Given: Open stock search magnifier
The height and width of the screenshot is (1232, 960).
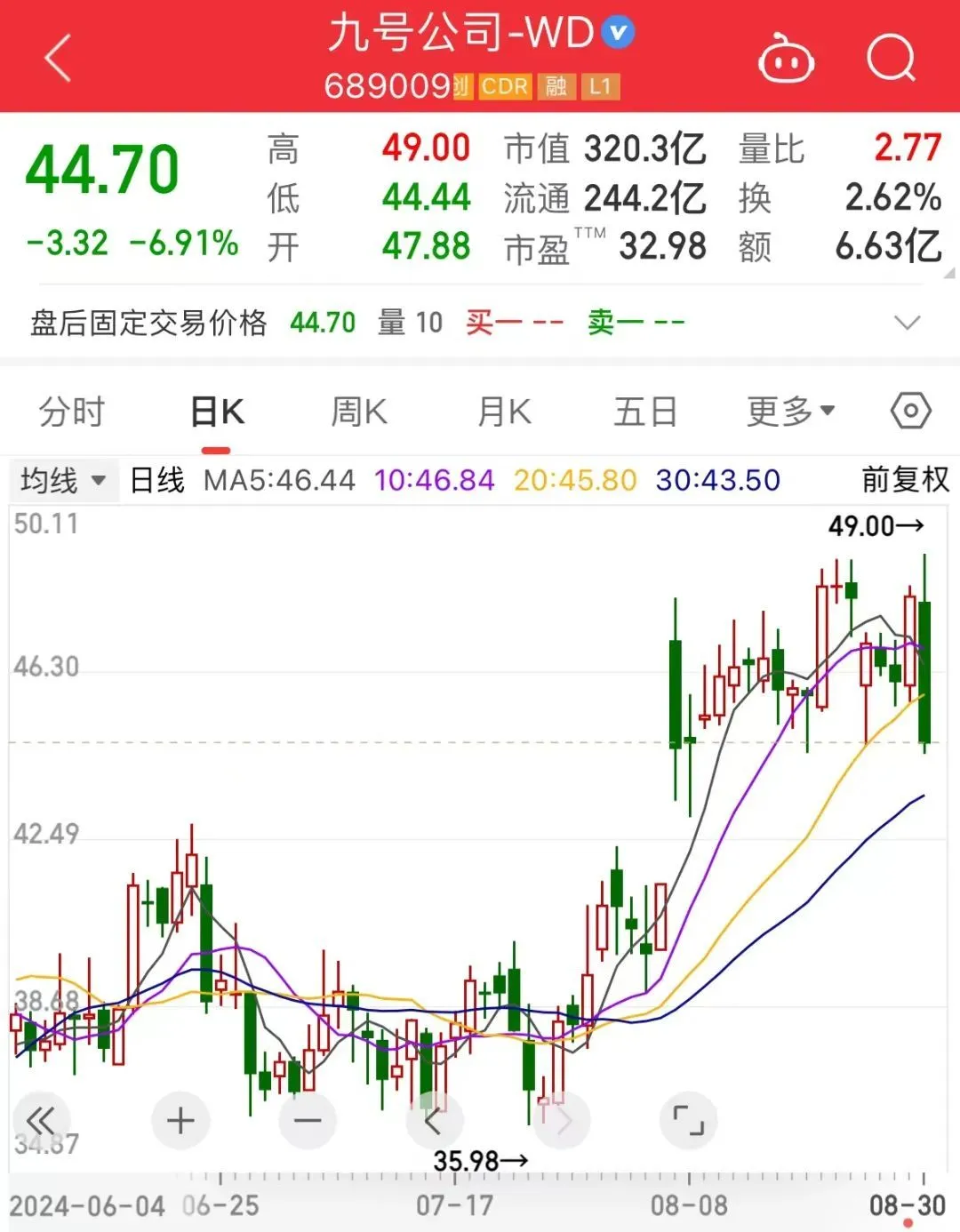Looking at the screenshot, I should 890,59.
